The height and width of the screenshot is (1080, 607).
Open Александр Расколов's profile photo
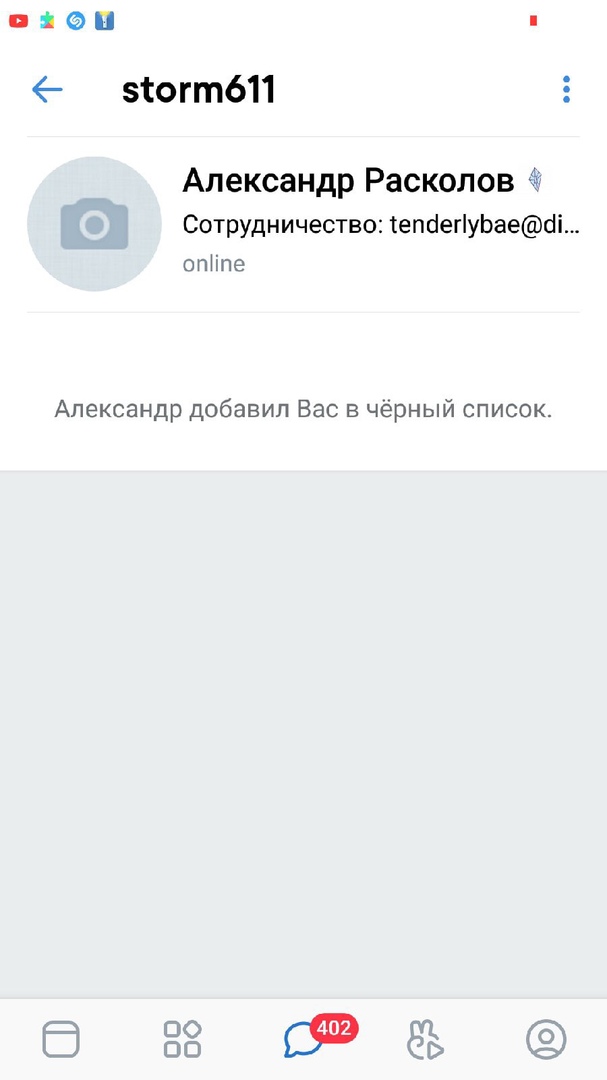coord(94,224)
